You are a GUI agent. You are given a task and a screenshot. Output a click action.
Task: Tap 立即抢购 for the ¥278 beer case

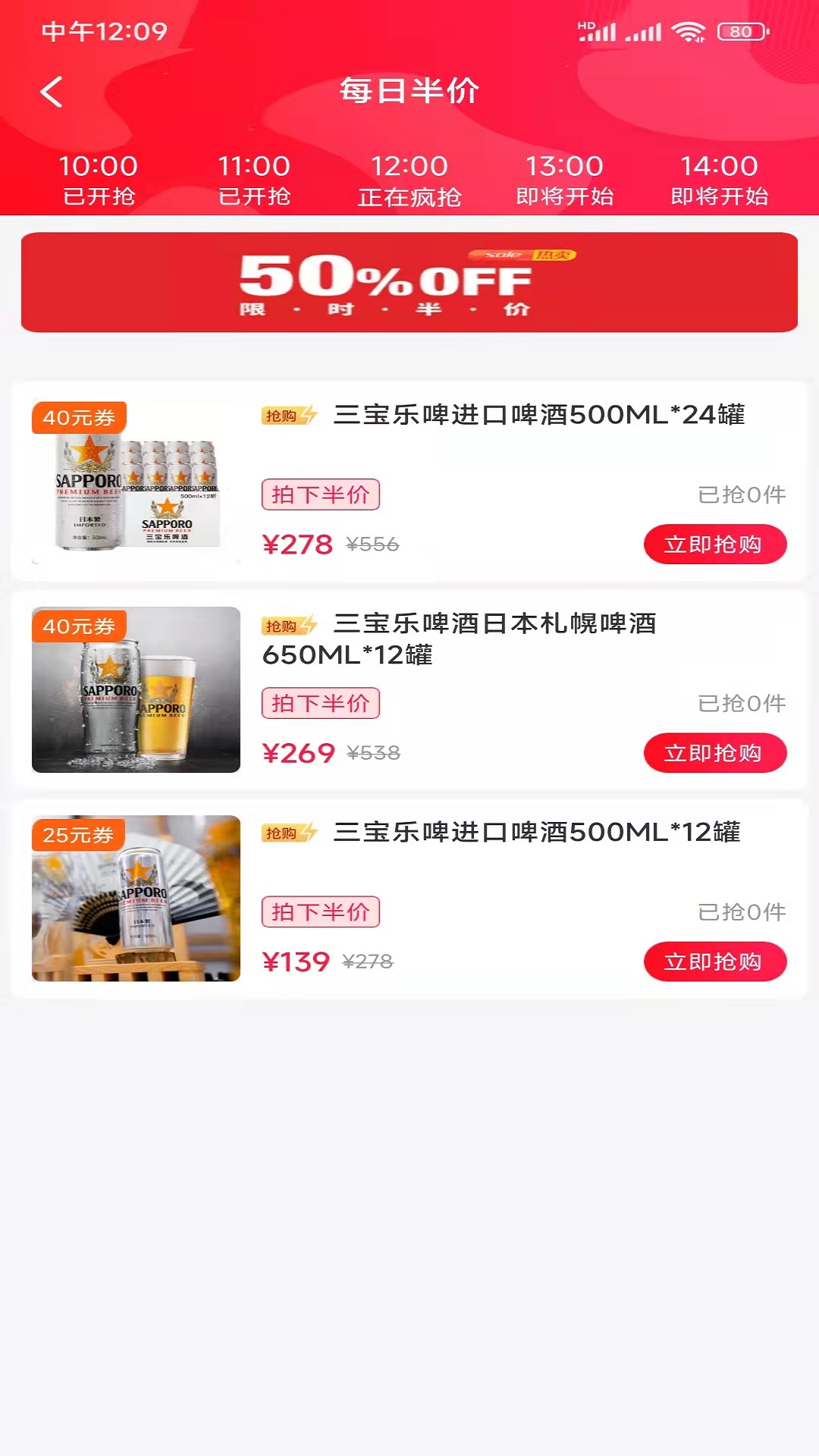[x=715, y=544]
